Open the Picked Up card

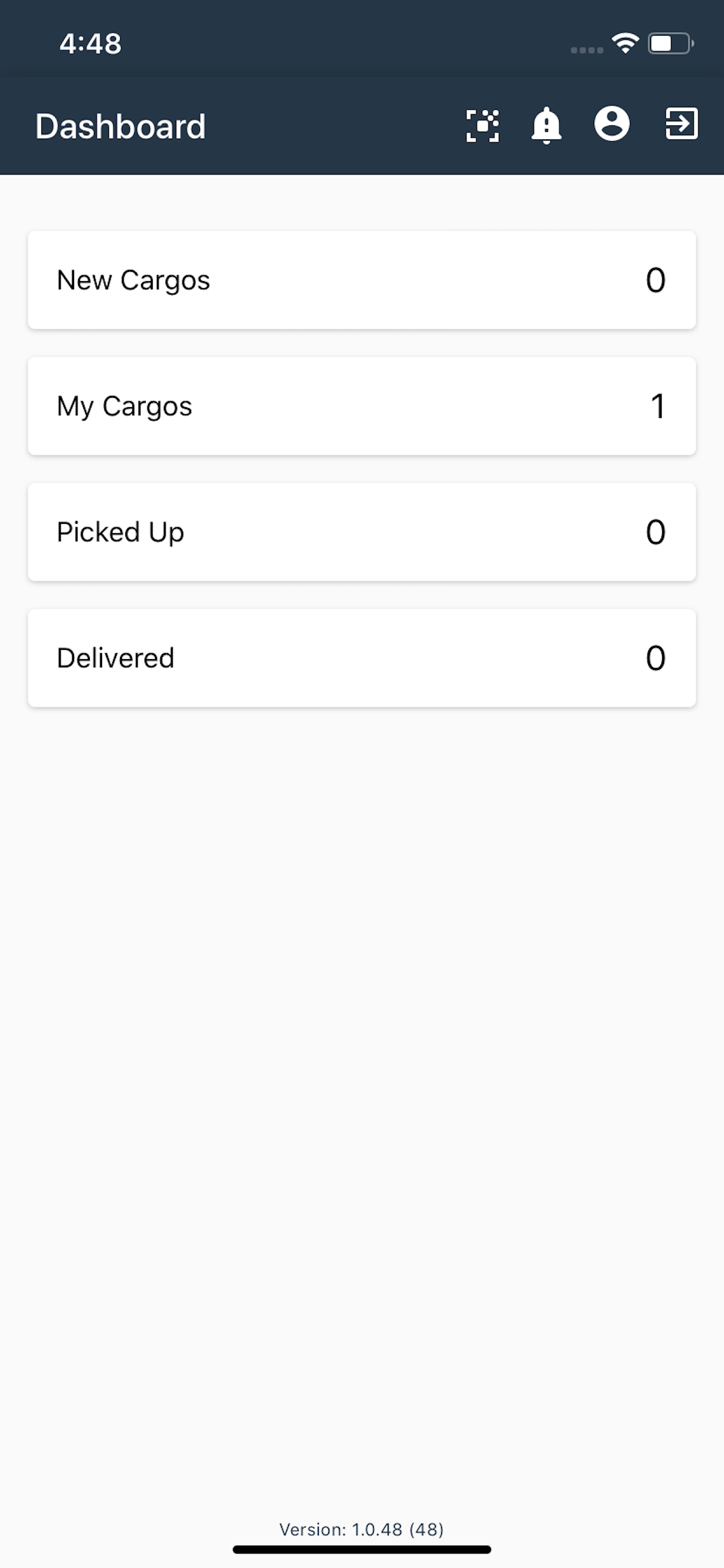pyautogui.click(x=362, y=531)
